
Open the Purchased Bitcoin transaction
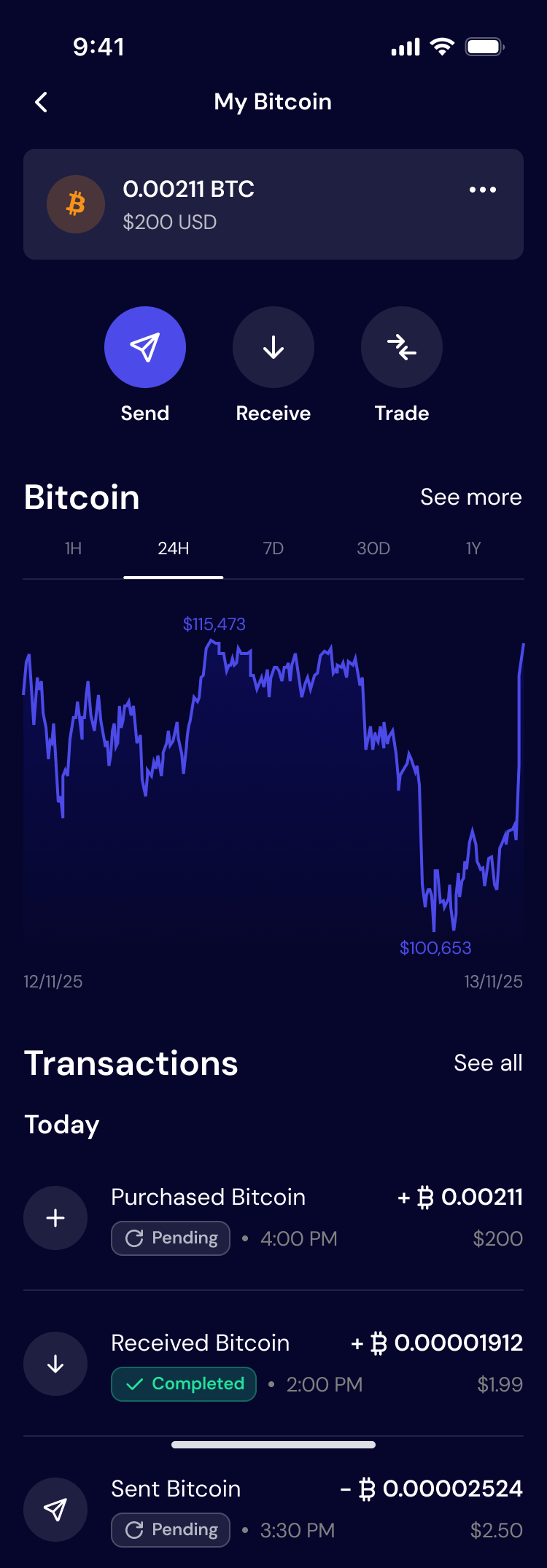[x=273, y=1217]
